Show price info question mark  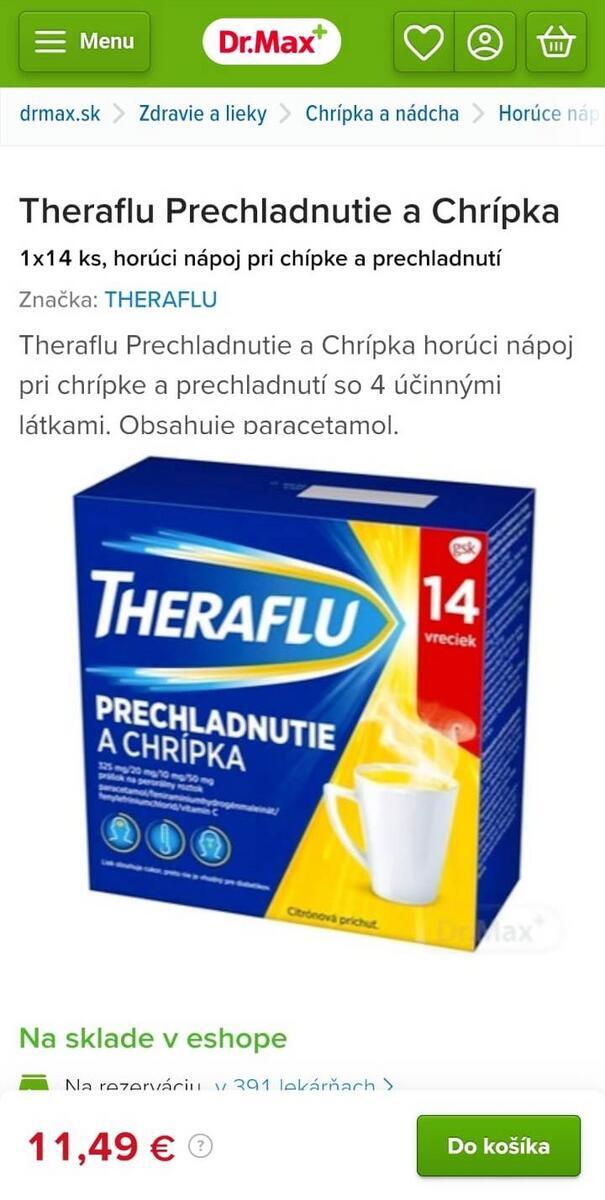[201, 1146]
